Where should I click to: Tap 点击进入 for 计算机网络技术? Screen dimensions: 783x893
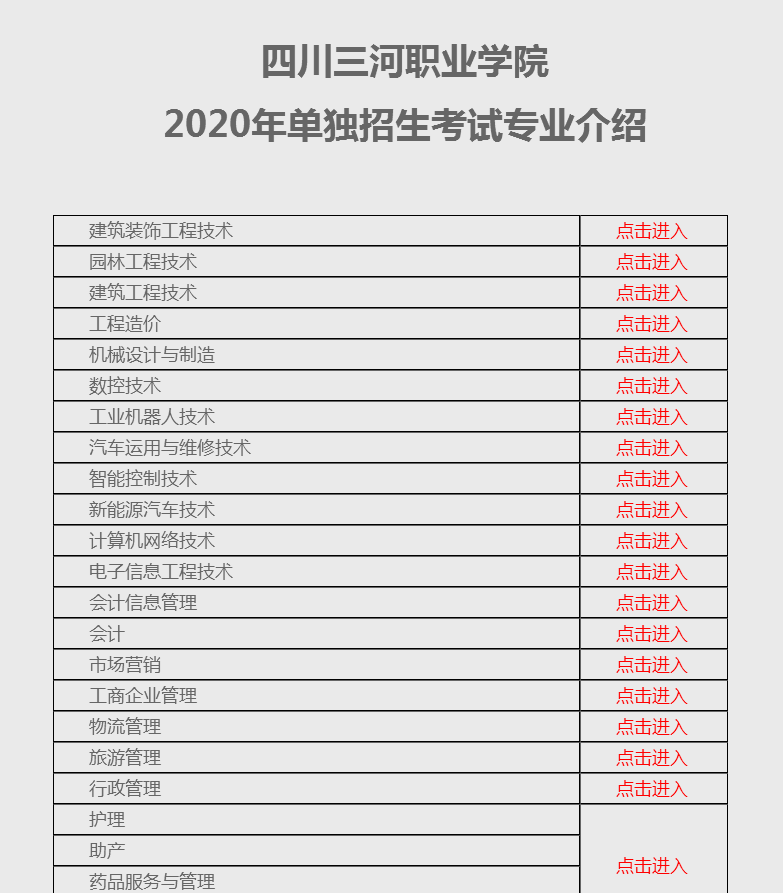pyautogui.click(x=652, y=541)
